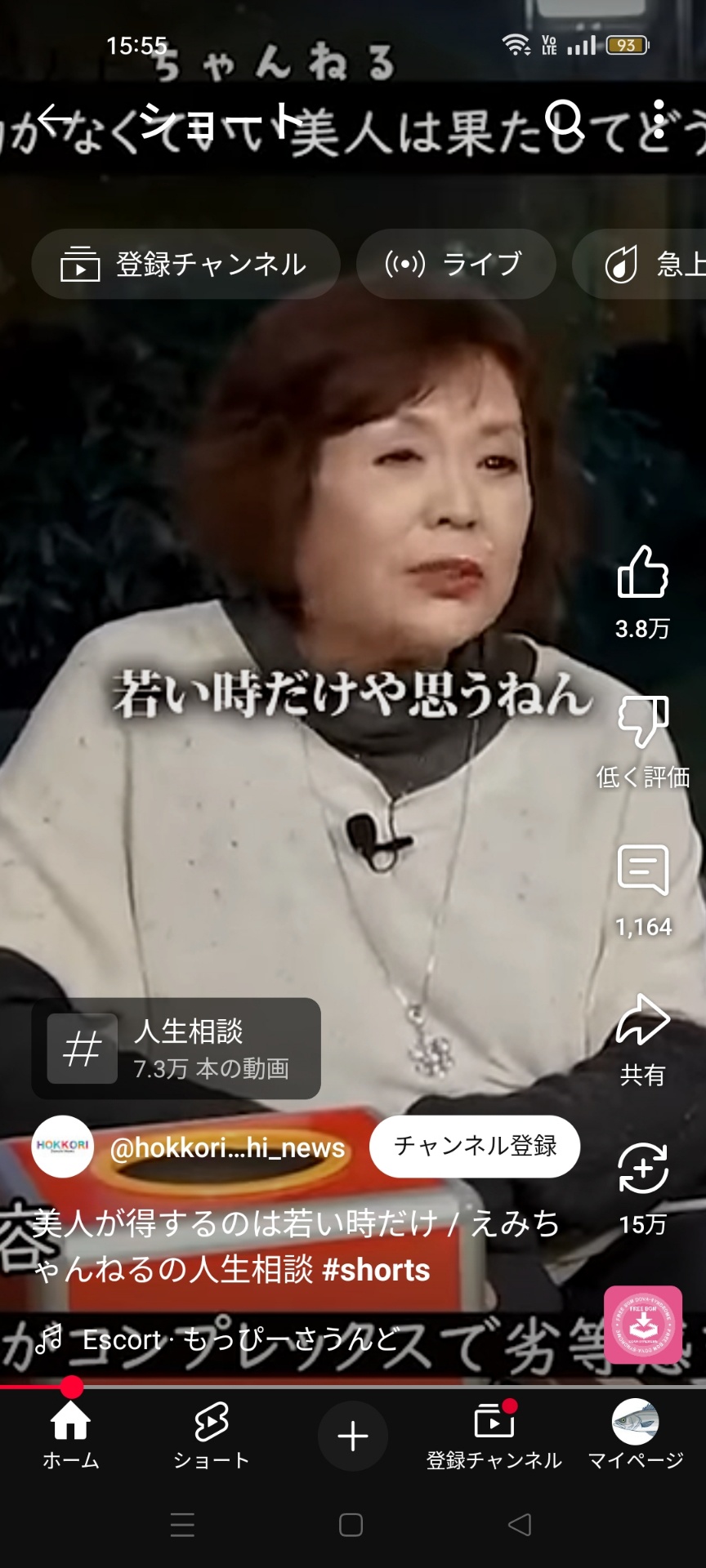Create new content with the plus button
Screen dimensions: 706x1568
coord(353,1436)
